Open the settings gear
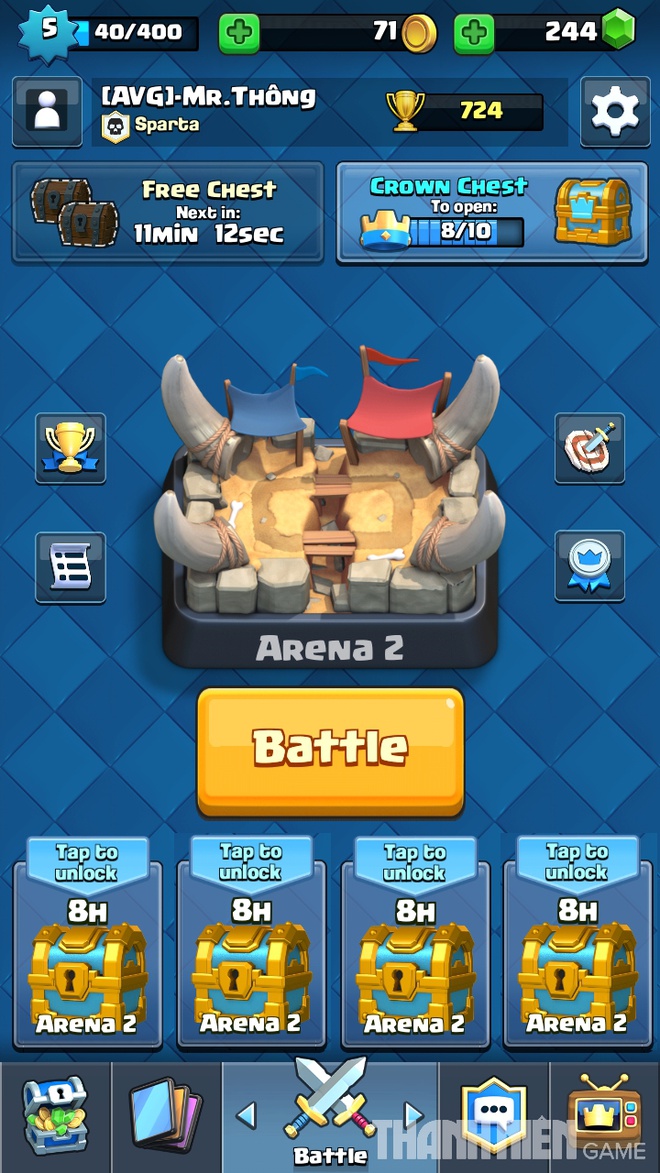The height and width of the screenshot is (1173, 660). pos(615,112)
